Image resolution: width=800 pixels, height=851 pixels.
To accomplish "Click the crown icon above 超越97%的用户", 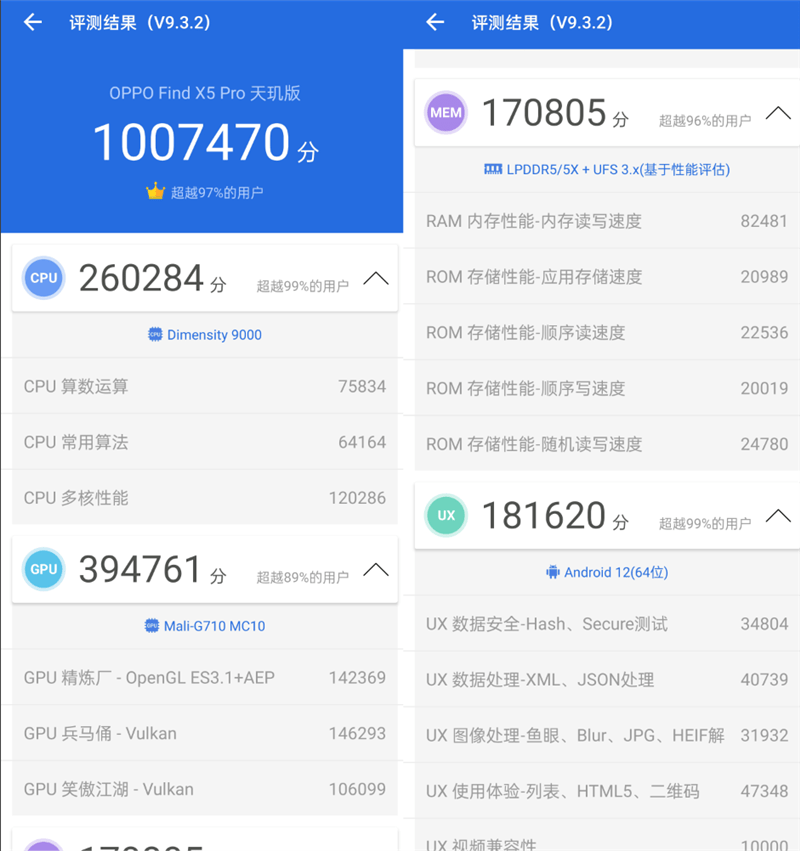I will [x=155, y=192].
